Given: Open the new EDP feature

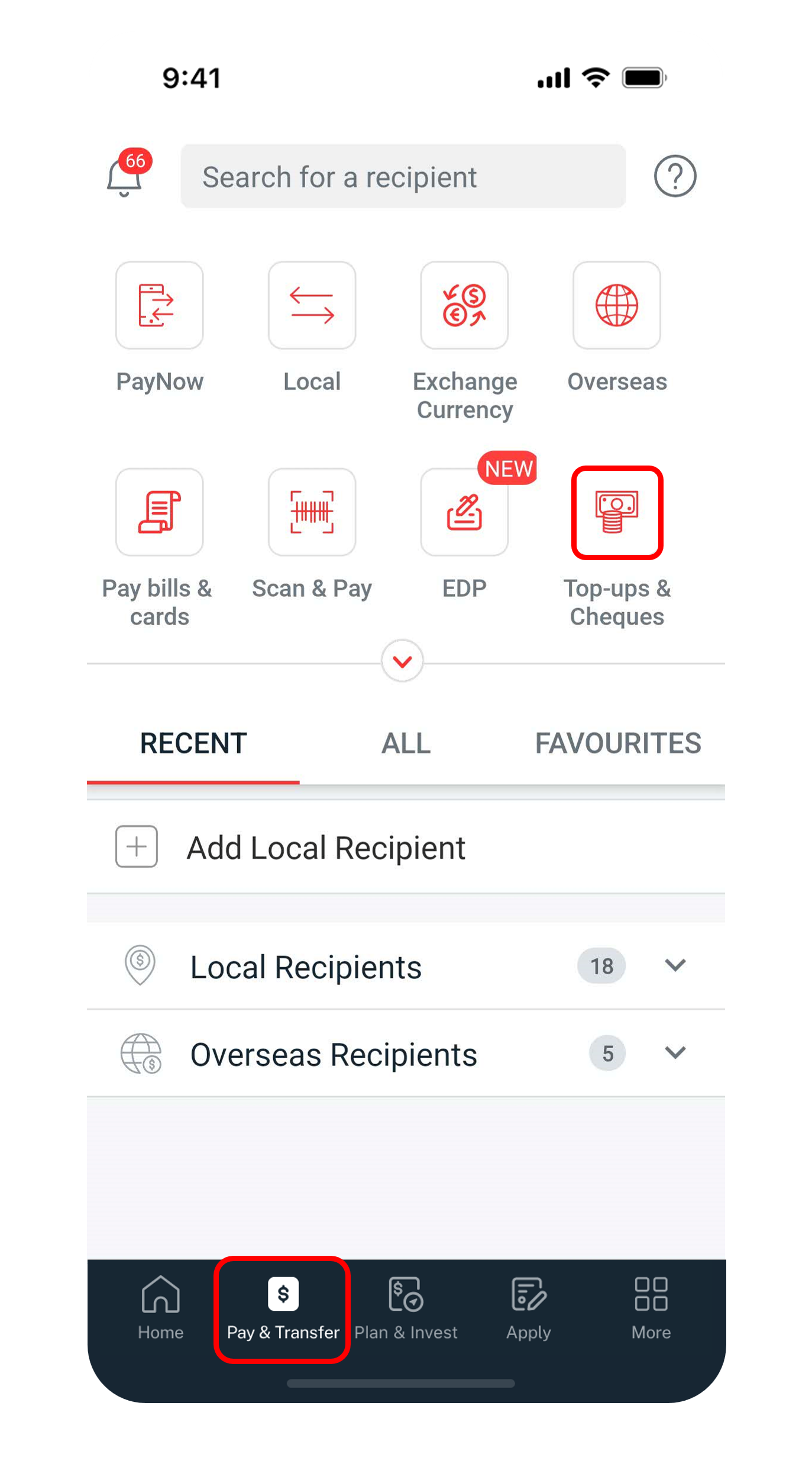Looking at the screenshot, I should pyautogui.click(x=465, y=512).
